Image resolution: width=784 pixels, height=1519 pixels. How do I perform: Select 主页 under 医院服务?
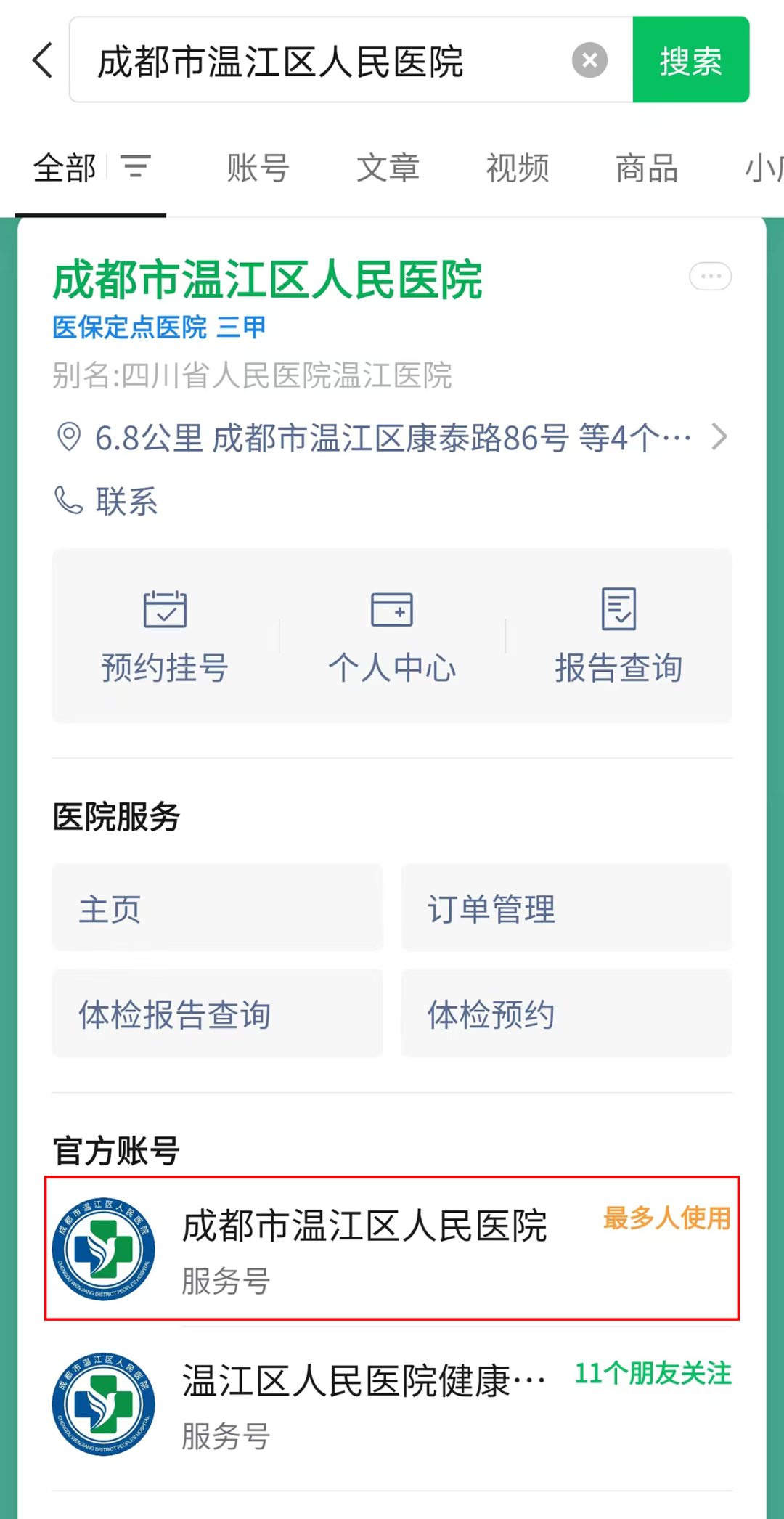[218, 908]
